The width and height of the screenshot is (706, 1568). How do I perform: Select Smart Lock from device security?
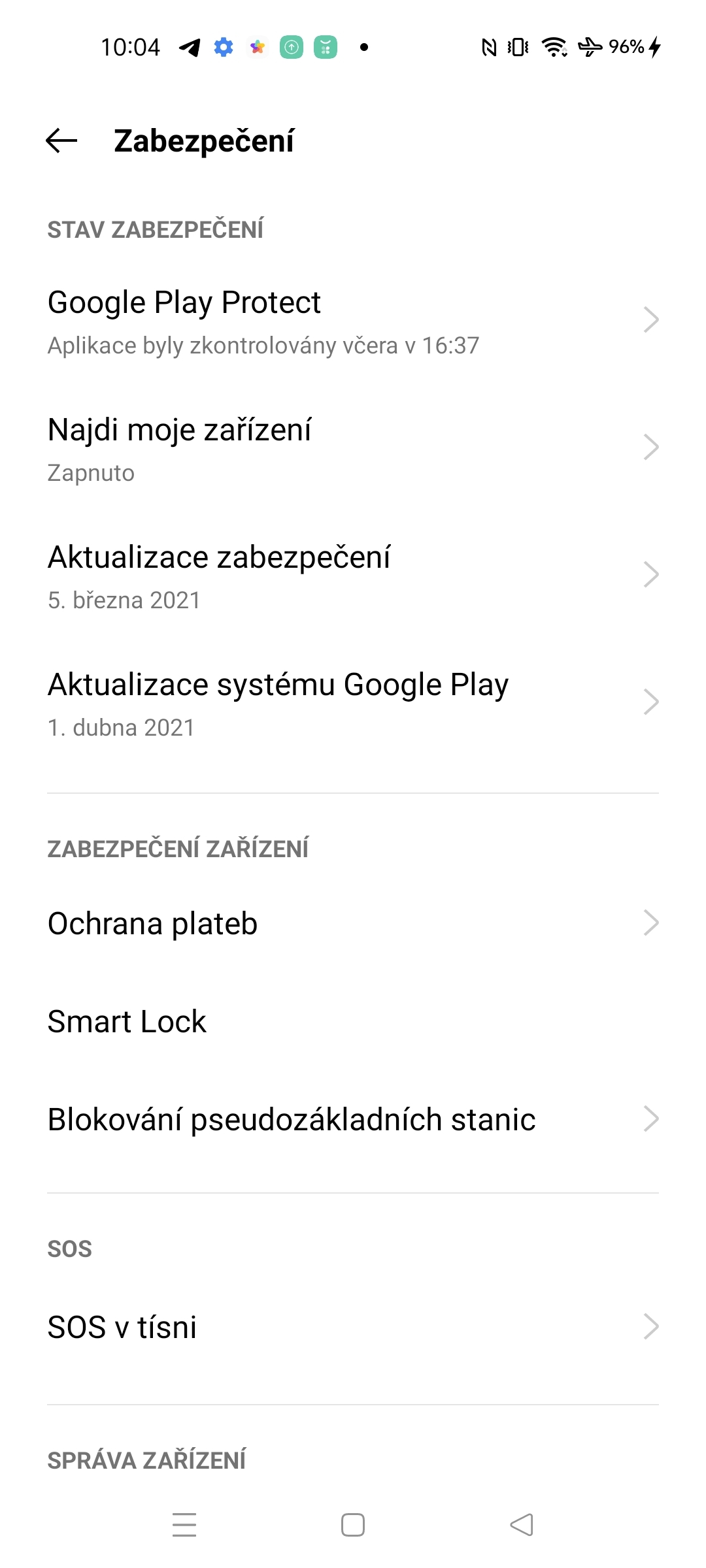(127, 1021)
